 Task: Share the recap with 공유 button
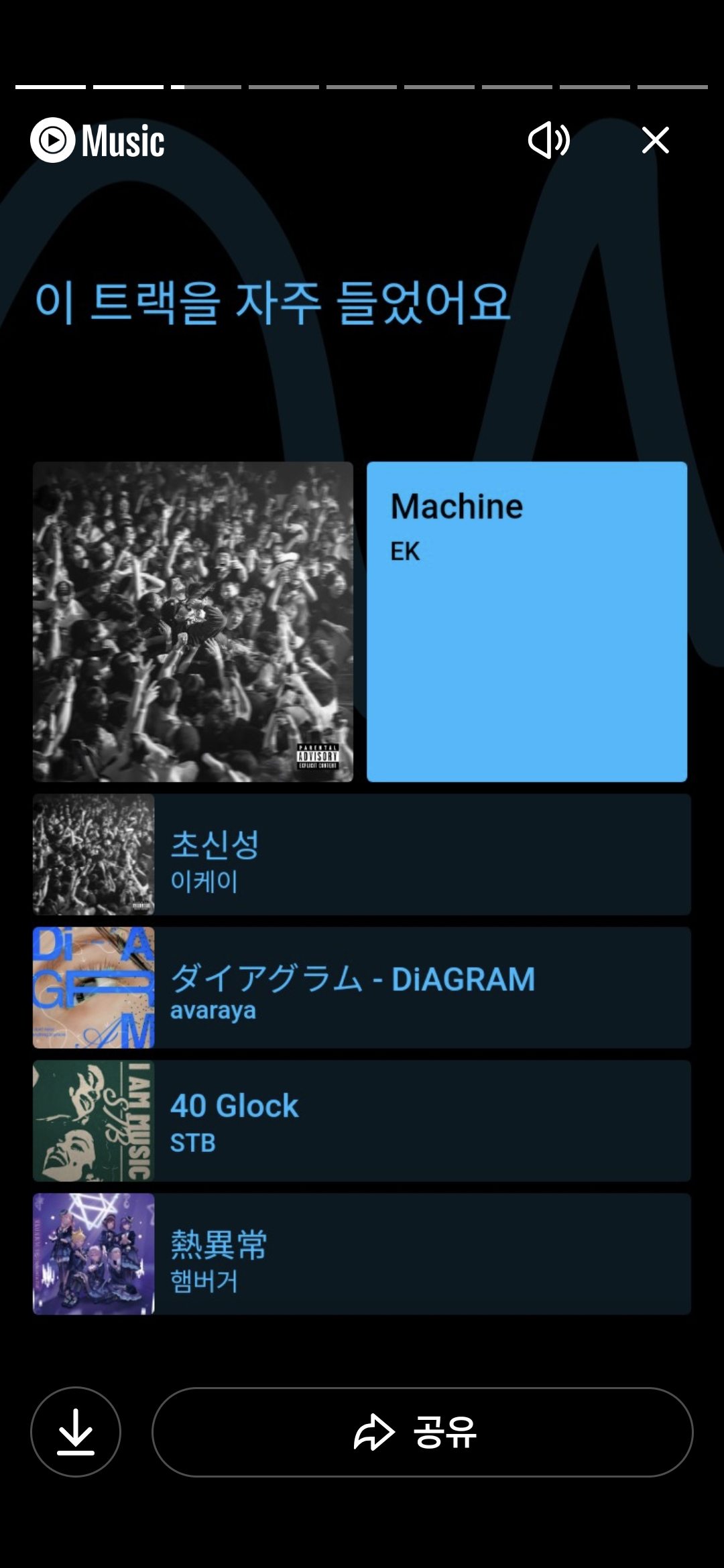pos(422,1431)
